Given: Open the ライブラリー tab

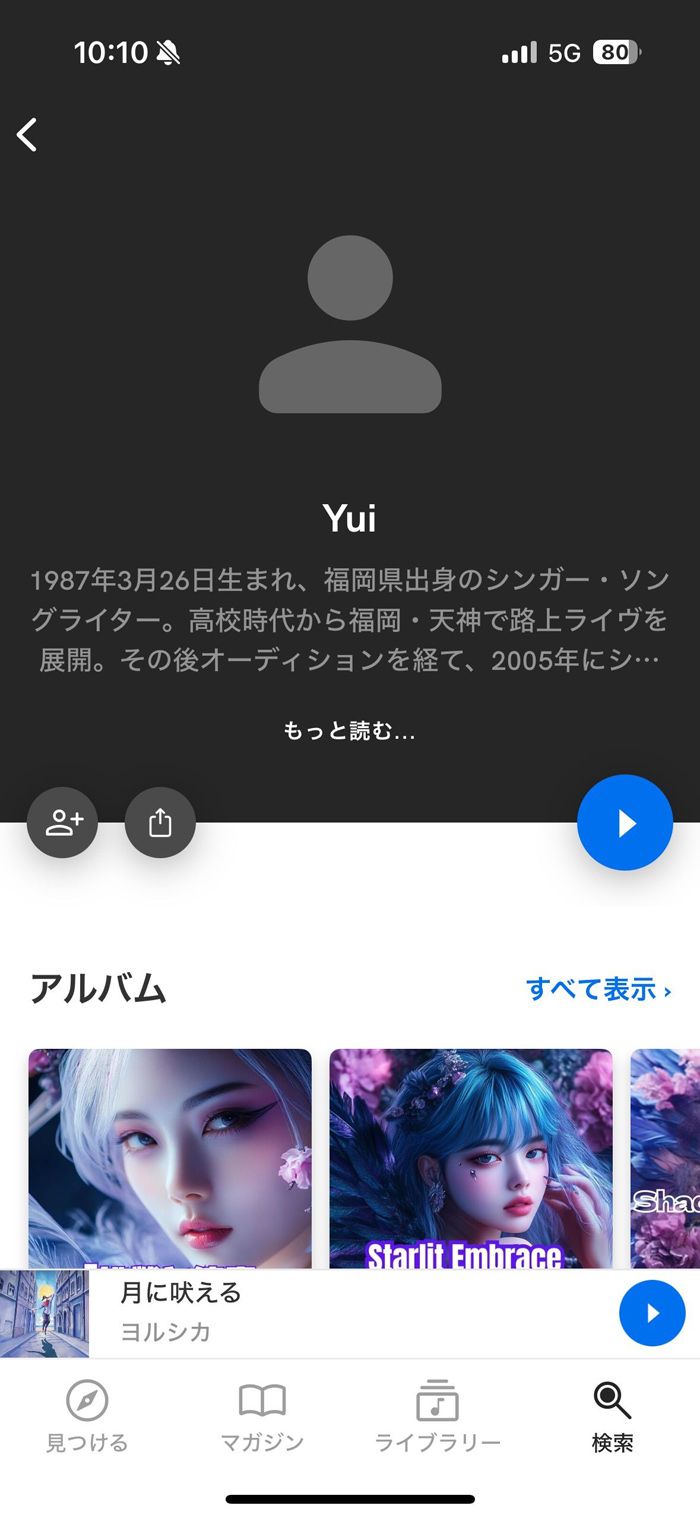Looking at the screenshot, I should [437, 1416].
